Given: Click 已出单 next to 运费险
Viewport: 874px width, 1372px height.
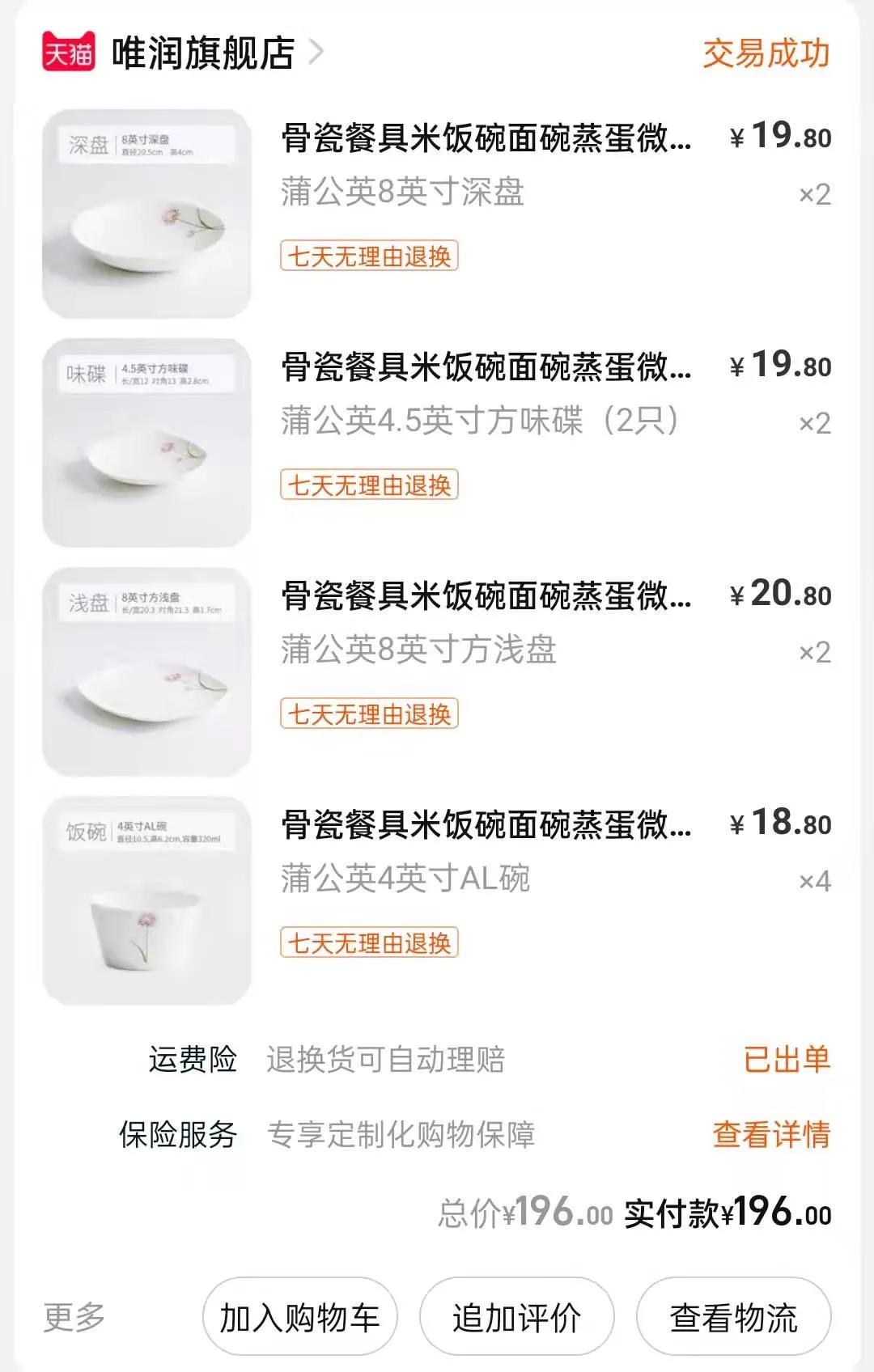Looking at the screenshot, I should click(x=786, y=1060).
